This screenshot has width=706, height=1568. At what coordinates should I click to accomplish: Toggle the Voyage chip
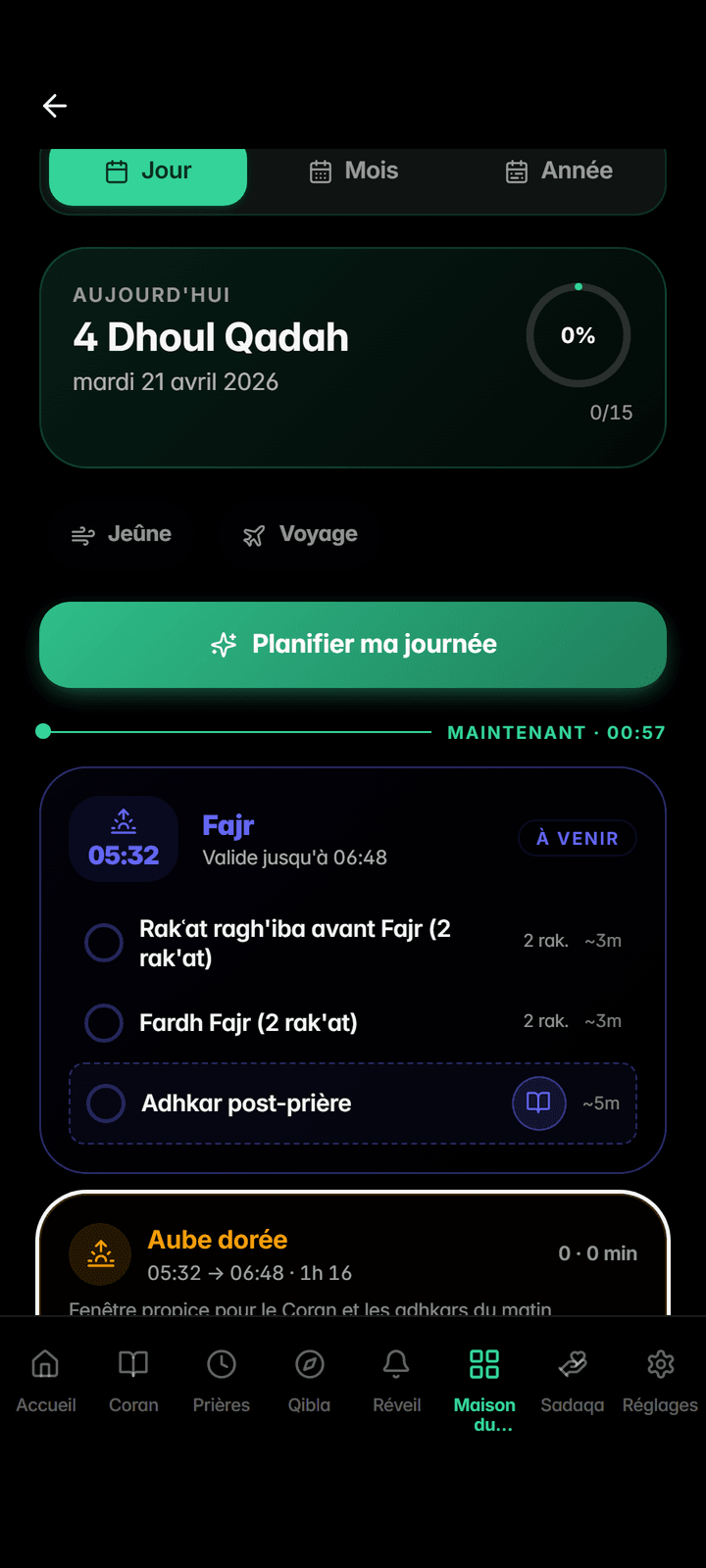coord(300,534)
